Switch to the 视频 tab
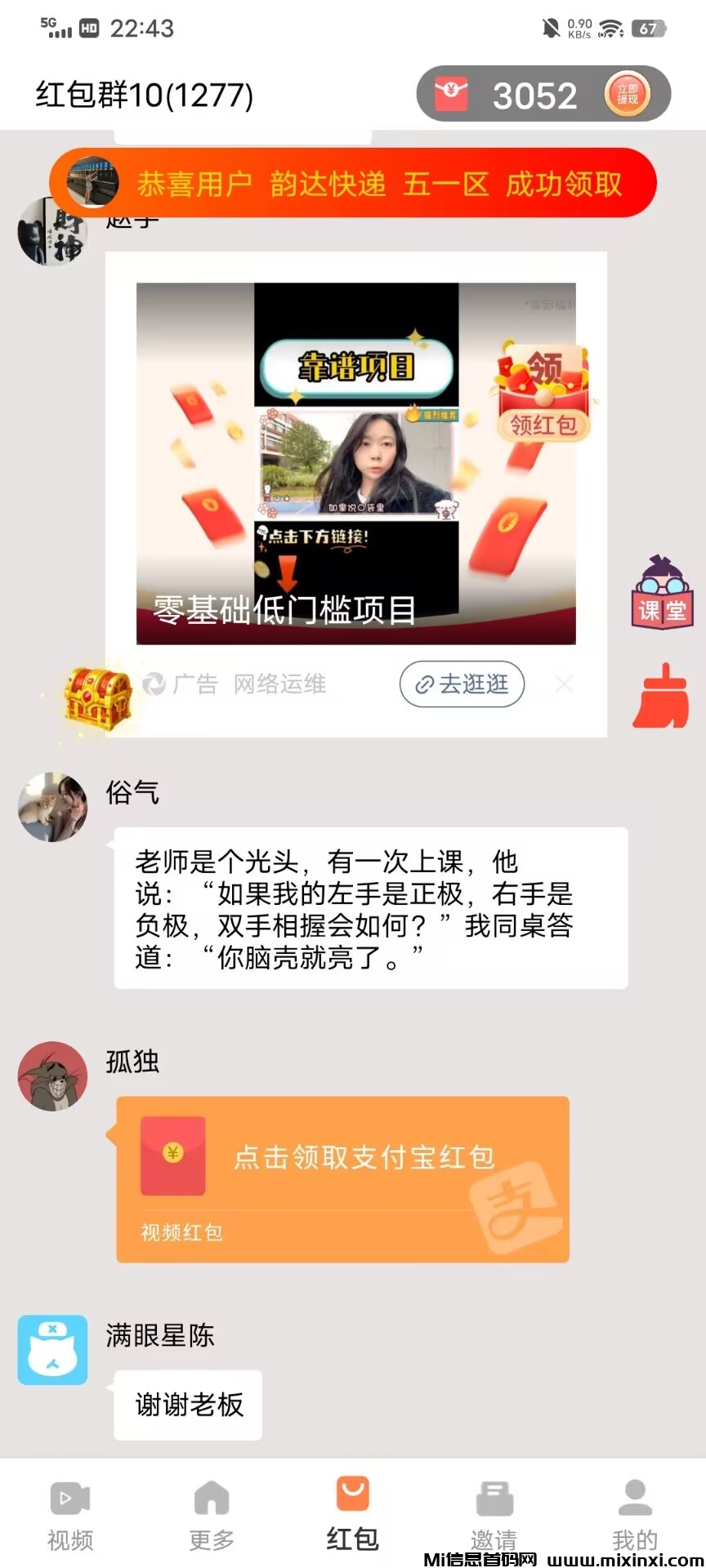The width and height of the screenshot is (706, 1568). [x=70, y=1516]
